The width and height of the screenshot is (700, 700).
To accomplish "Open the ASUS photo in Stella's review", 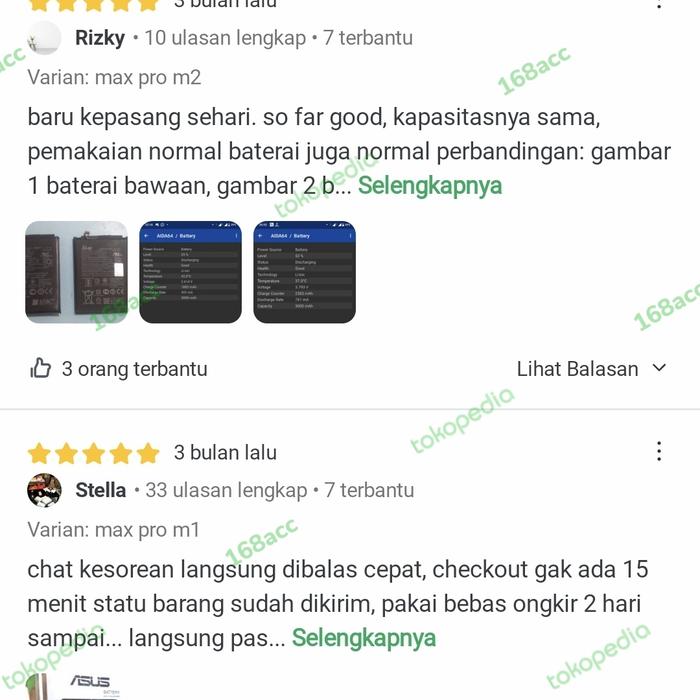I will pos(76,687).
